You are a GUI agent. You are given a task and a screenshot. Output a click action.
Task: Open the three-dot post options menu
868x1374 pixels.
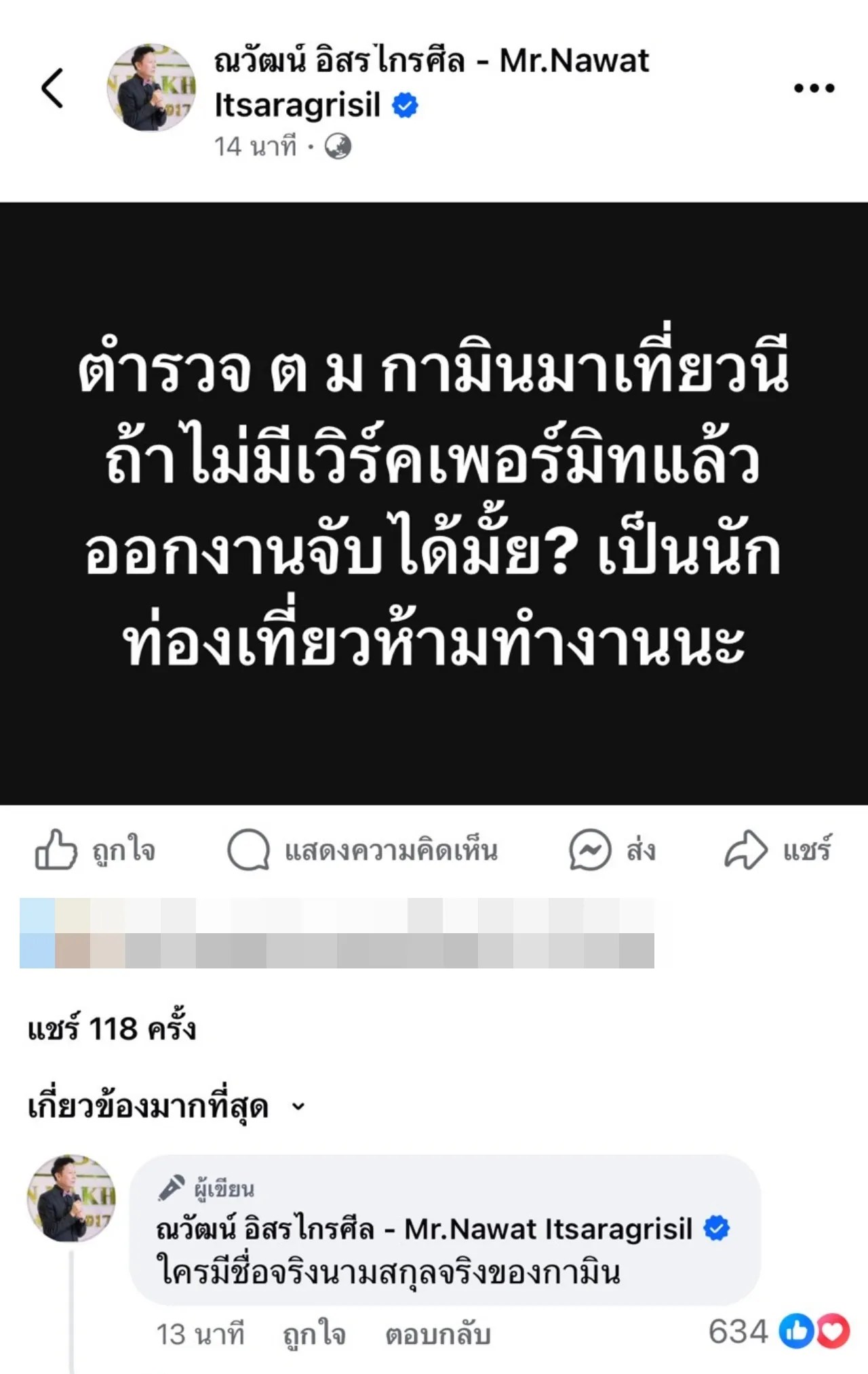click(814, 87)
